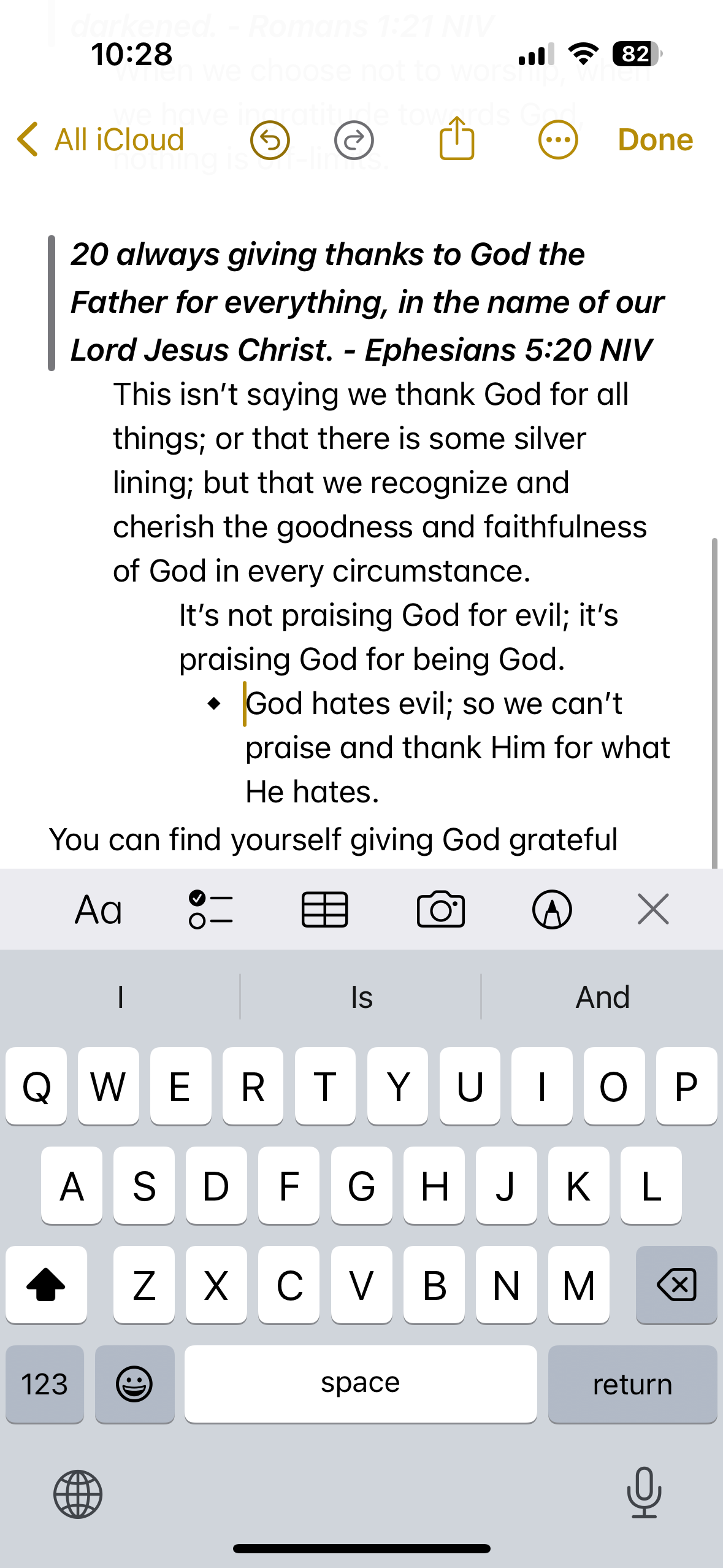Hit the return key
The height and width of the screenshot is (1568, 723).
pyautogui.click(x=632, y=1384)
